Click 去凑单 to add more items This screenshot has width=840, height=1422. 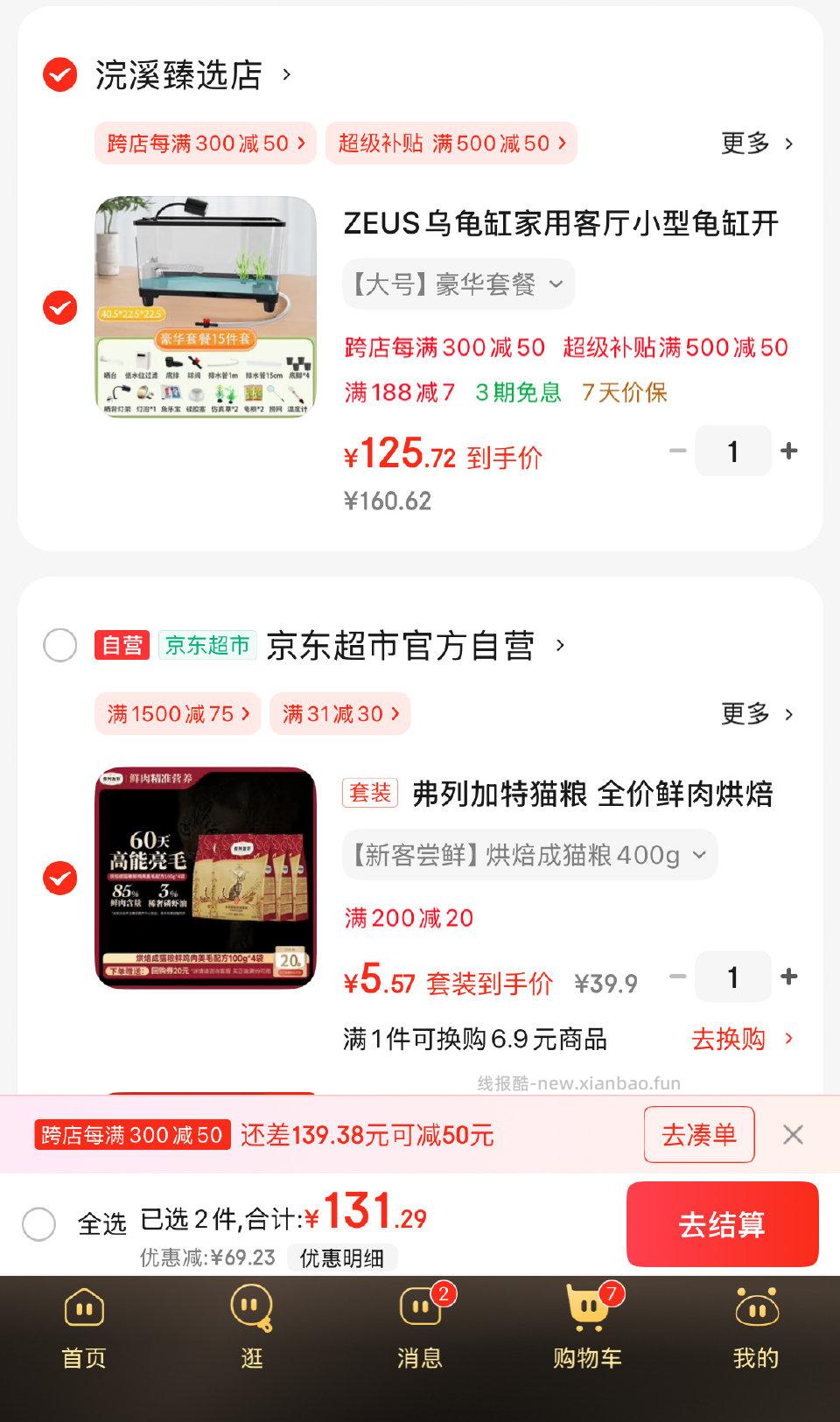pos(698,1134)
